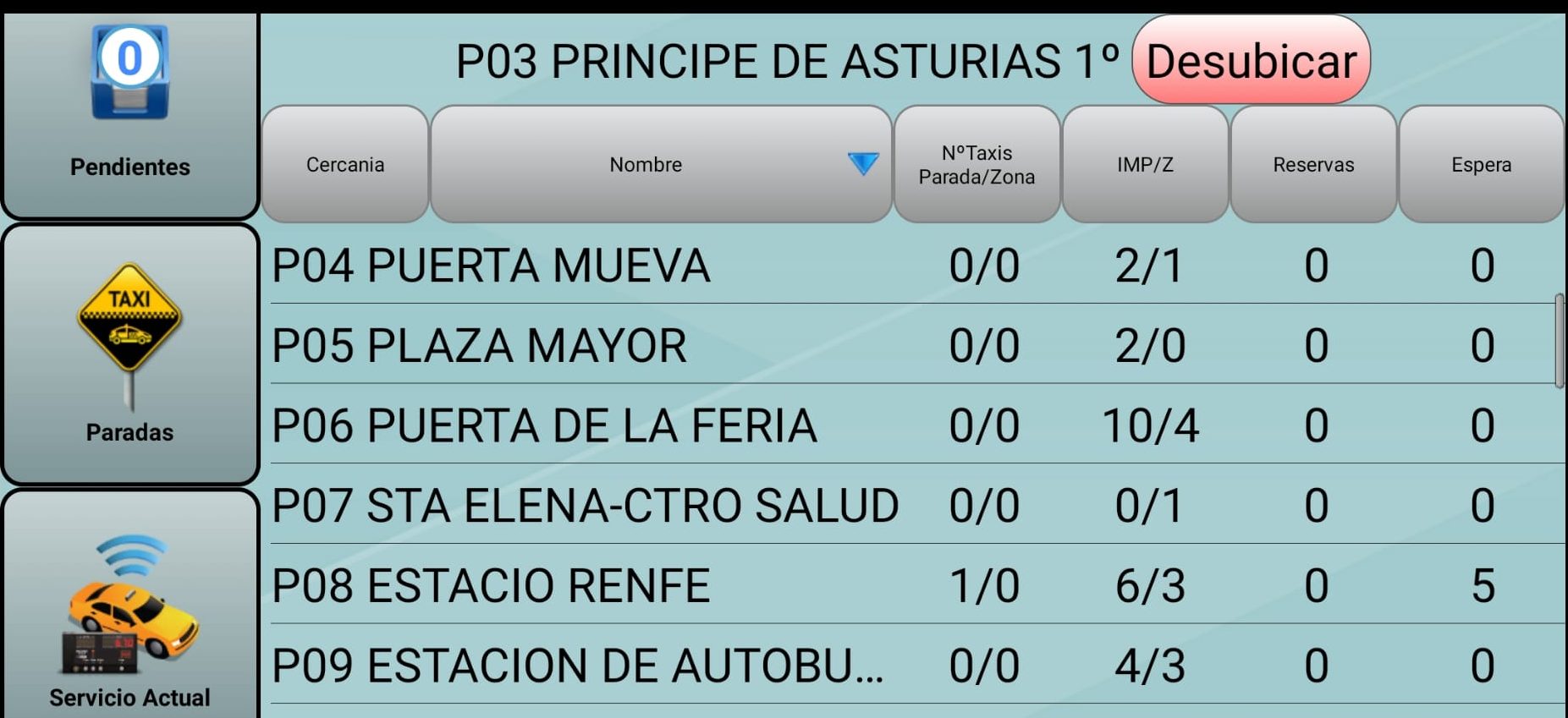Sort by NºTaxis Parada/Zona column

pos(977,164)
